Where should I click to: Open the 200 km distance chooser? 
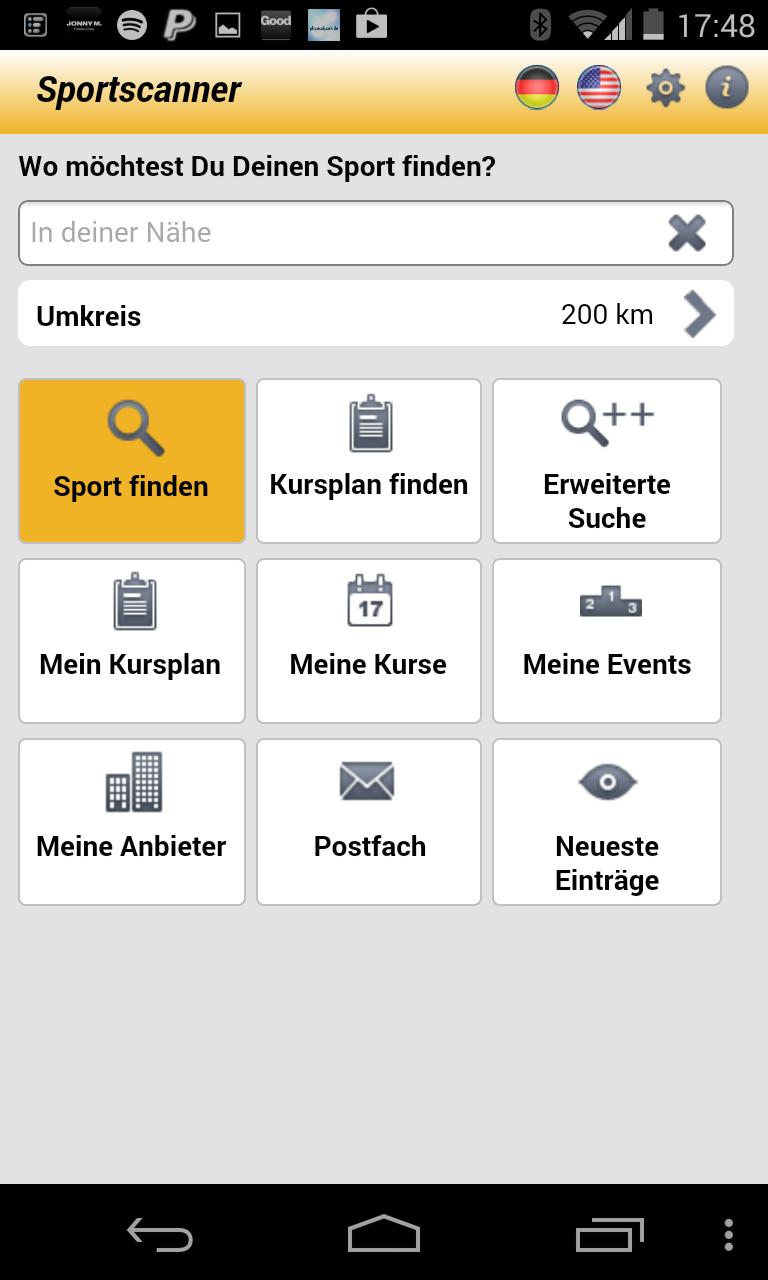pyautogui.click(x=606, y=313)
